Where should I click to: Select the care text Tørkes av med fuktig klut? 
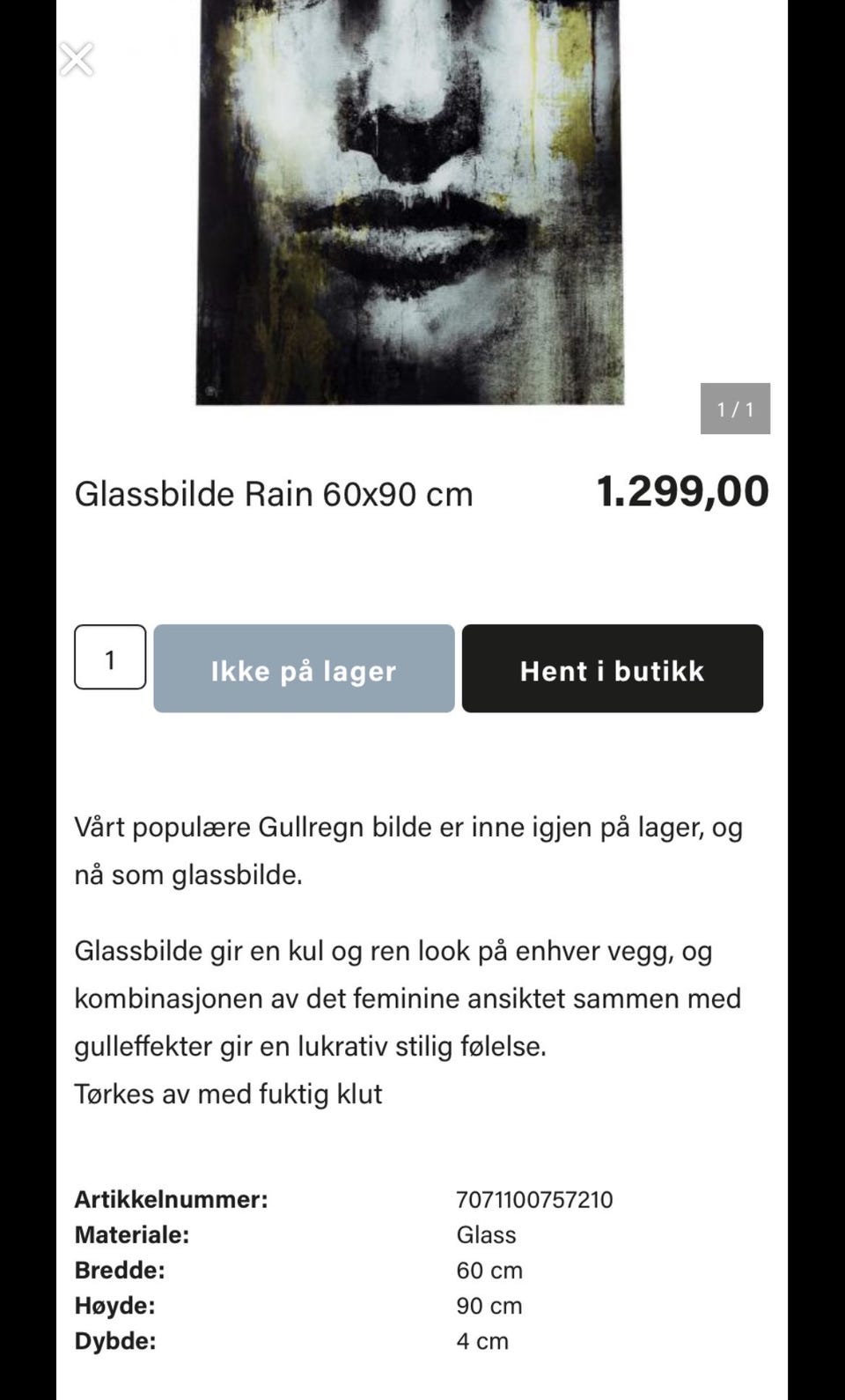[x=229, y=1094]
